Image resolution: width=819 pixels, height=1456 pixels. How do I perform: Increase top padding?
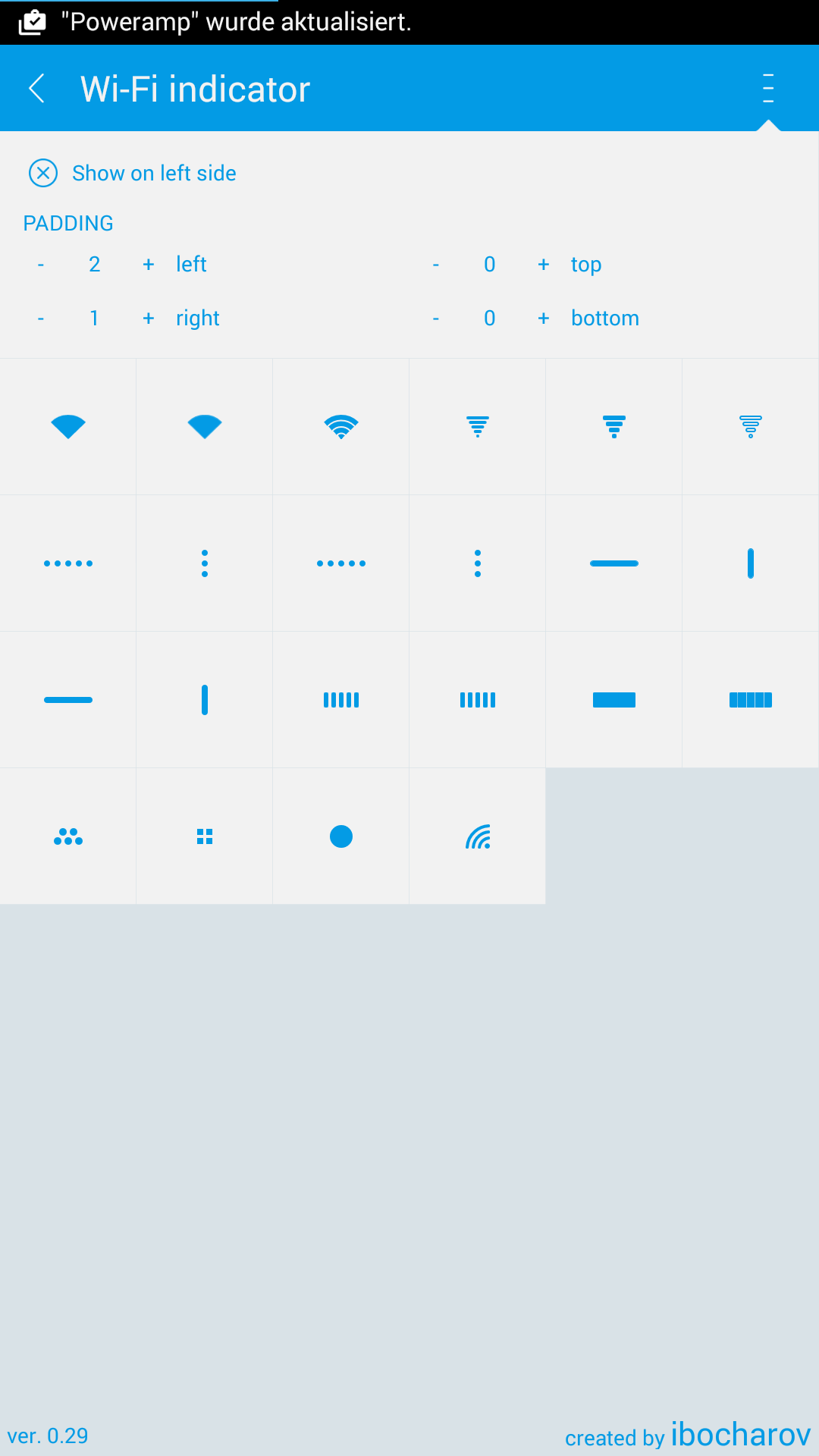tap(544, 264)
